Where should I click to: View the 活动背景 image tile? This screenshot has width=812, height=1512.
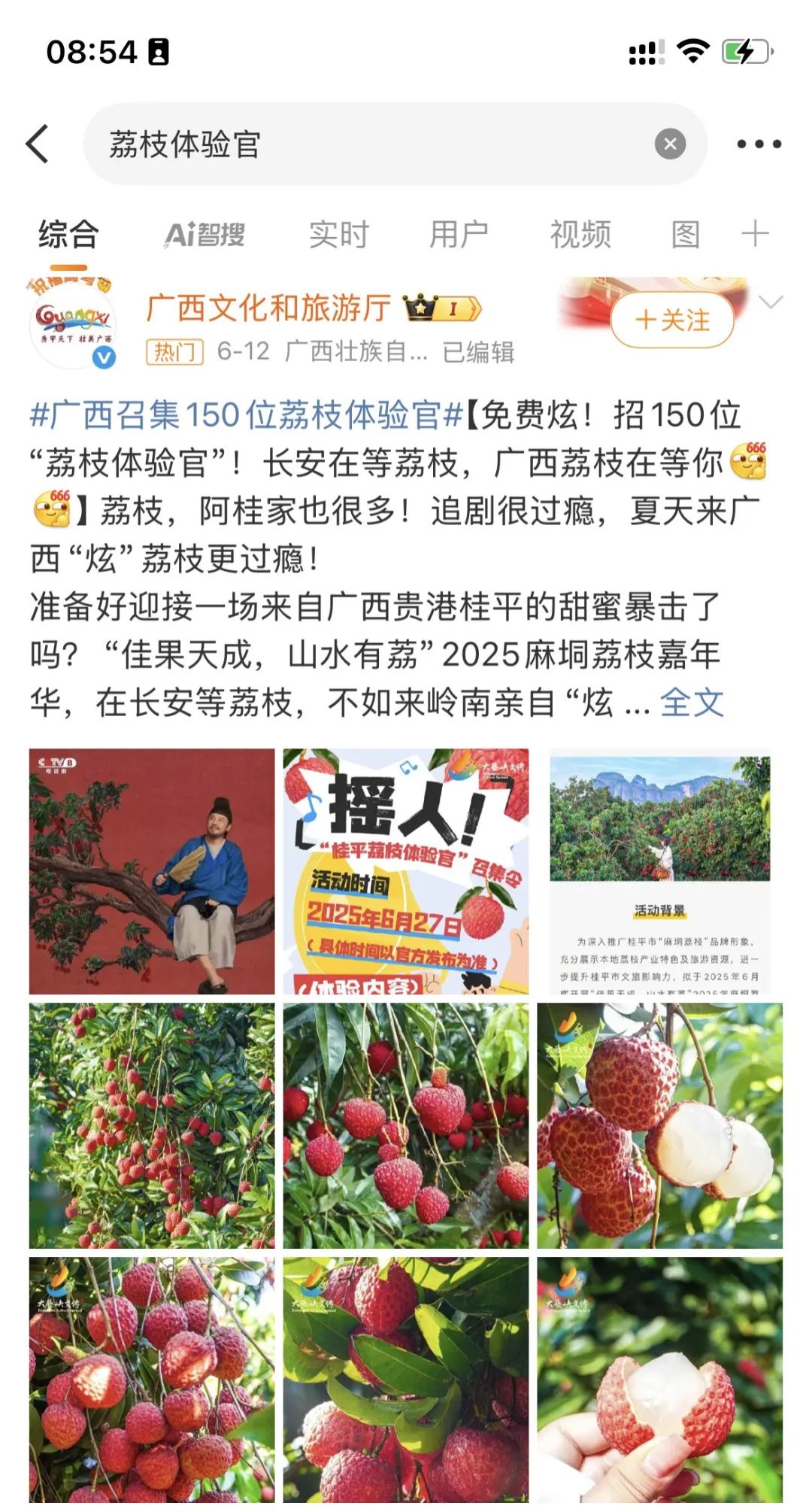tap(659, 871)
